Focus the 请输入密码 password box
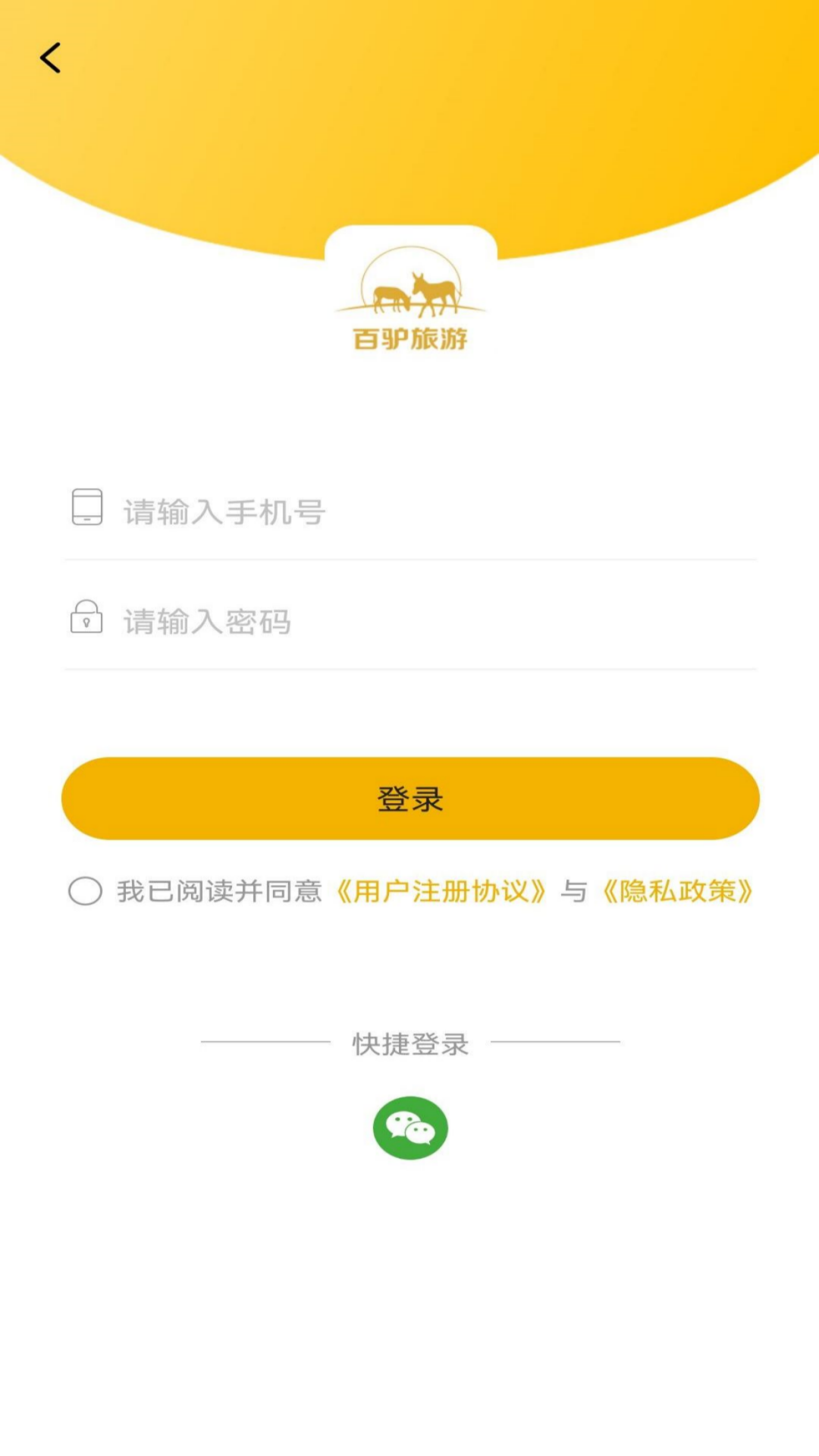 (x=303, y=620)
